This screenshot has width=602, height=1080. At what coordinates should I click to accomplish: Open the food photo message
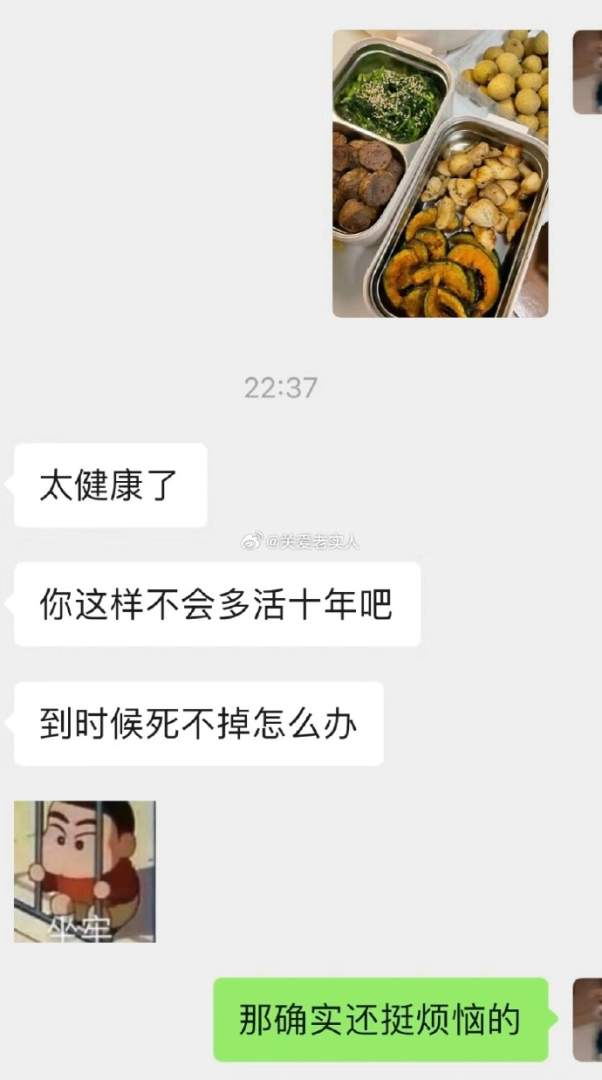point(440,173)
